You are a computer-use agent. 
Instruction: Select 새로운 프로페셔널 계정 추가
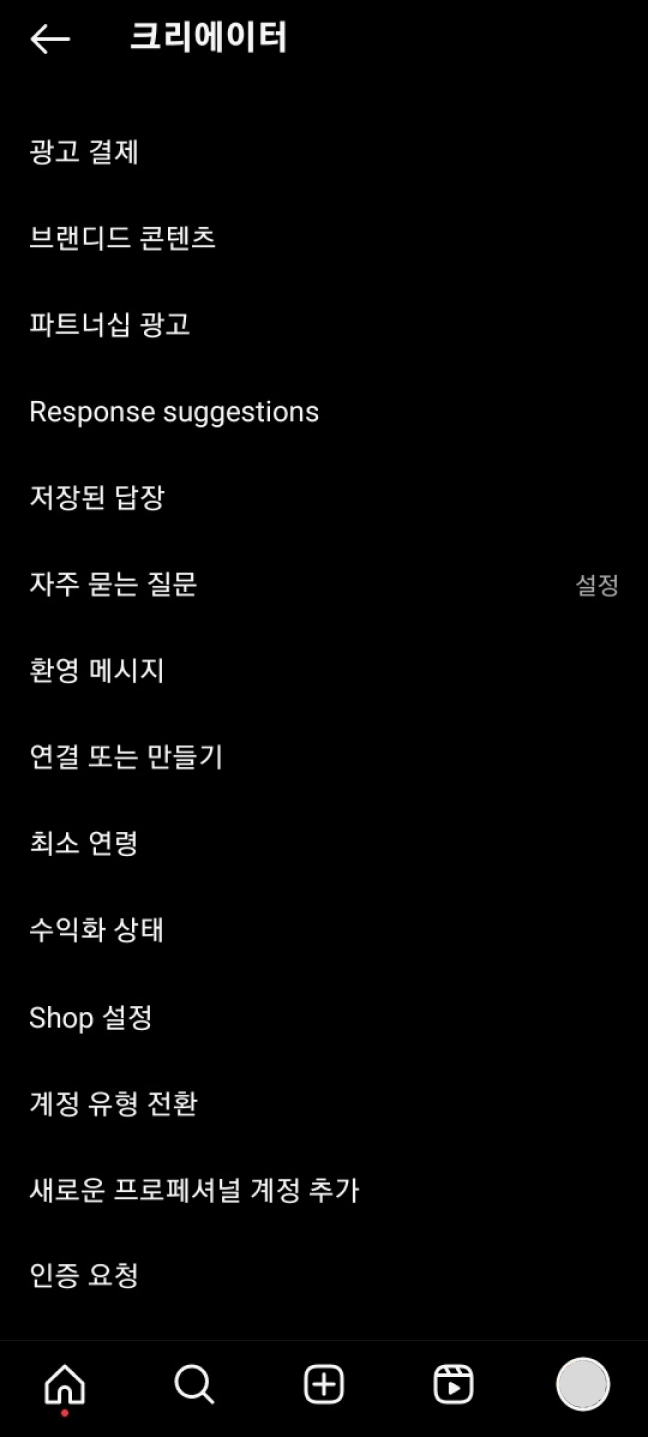tap(194, 1190)
